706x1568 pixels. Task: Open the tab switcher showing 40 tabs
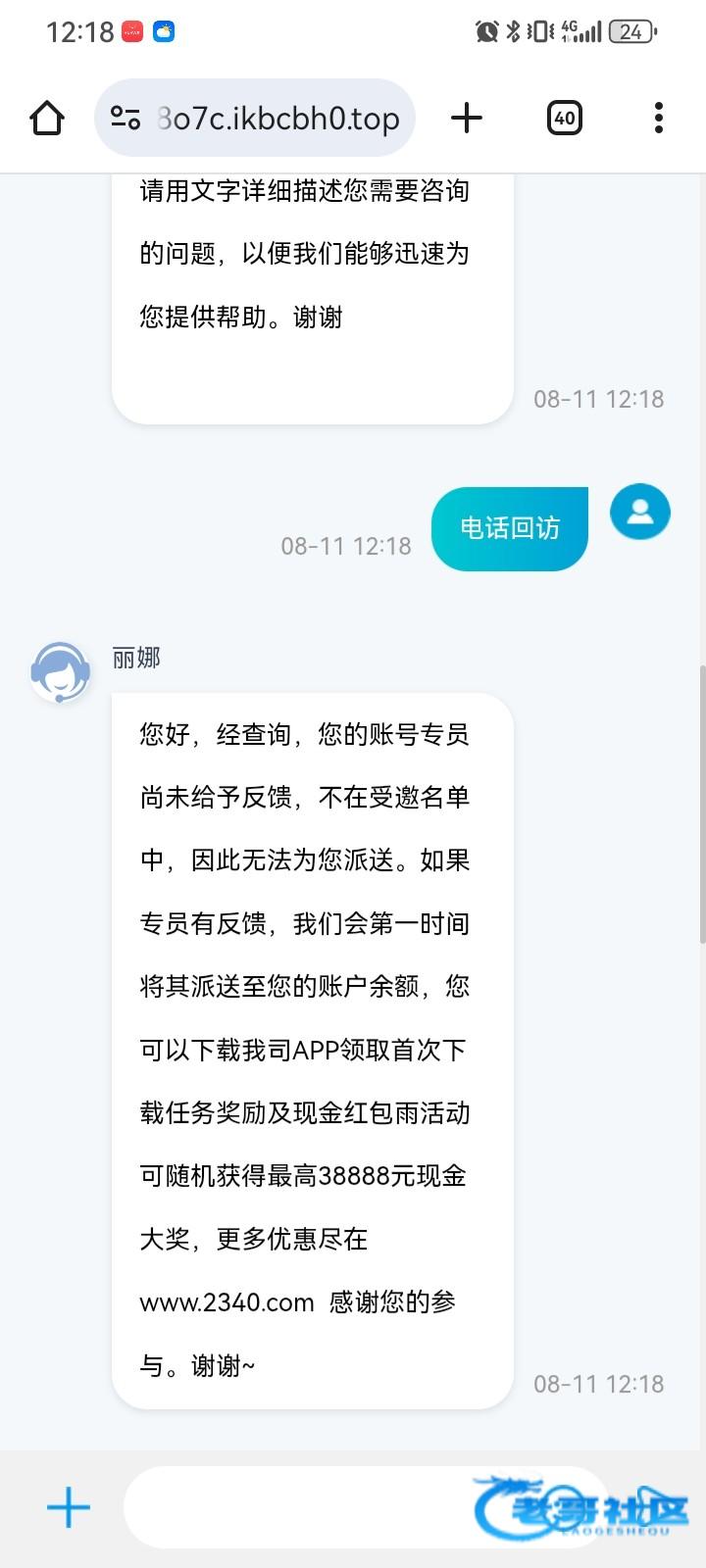(x=564, y=119)
